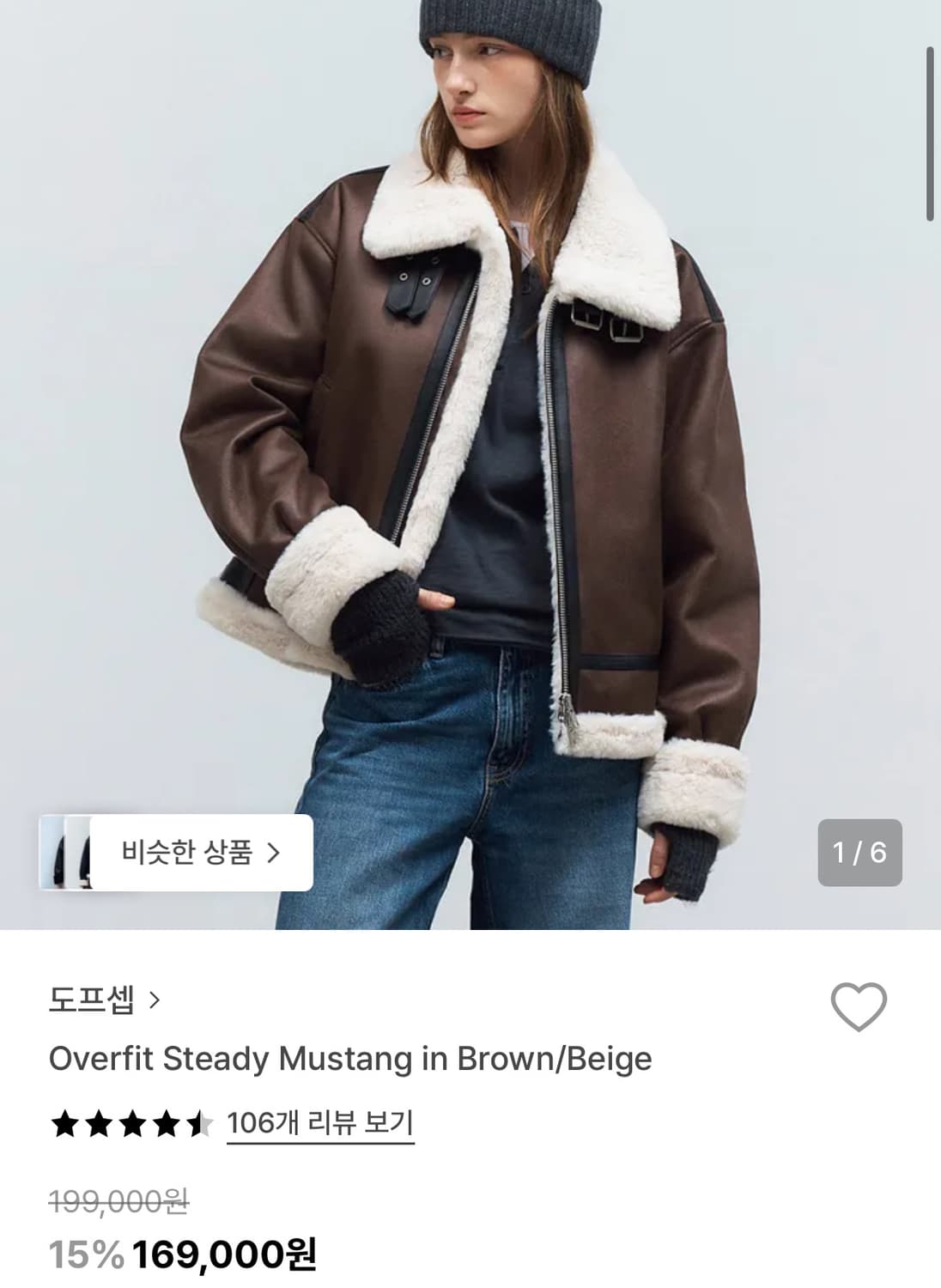Click the first star in the rating
941x1288 pixels.
[64, 1121]
